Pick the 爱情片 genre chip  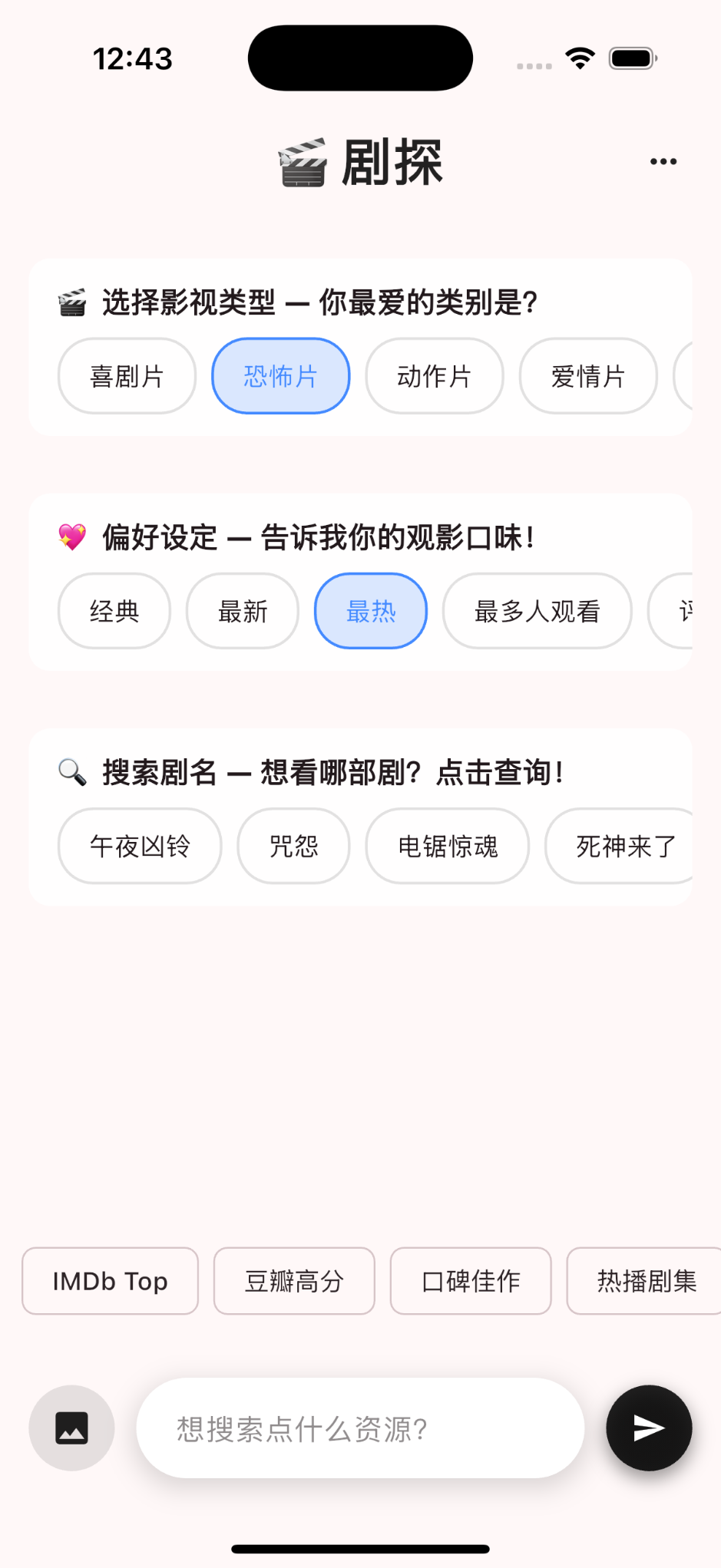[588, 376]
